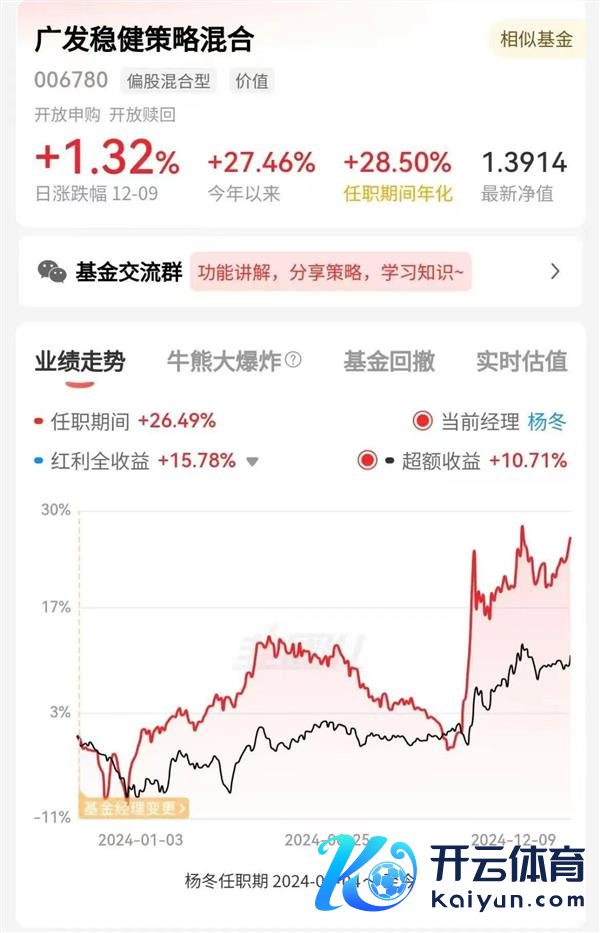Select the 实时估值 tab
The width and height of the screenshot is (600, 933).
(521, 362)
